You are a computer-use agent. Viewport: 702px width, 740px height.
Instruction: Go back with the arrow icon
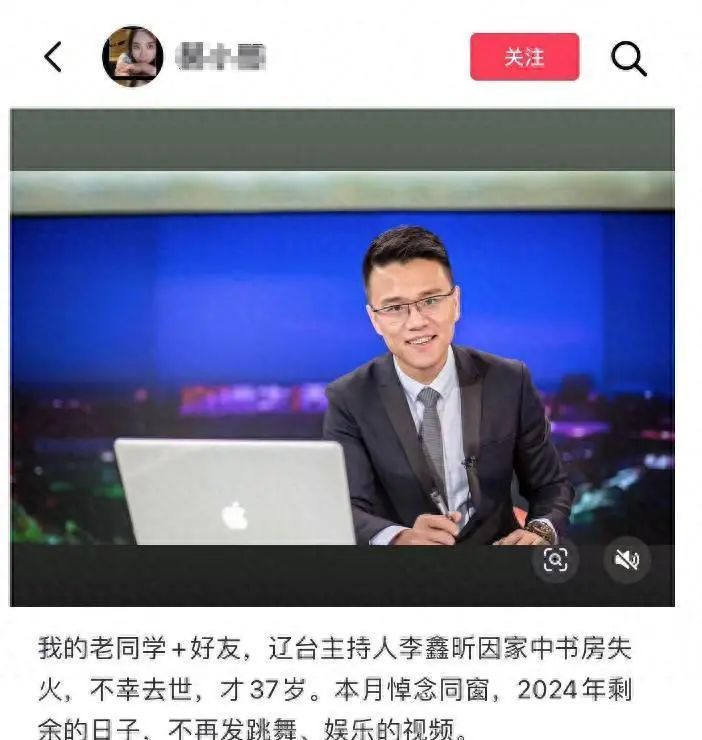[x=53, y=57]
